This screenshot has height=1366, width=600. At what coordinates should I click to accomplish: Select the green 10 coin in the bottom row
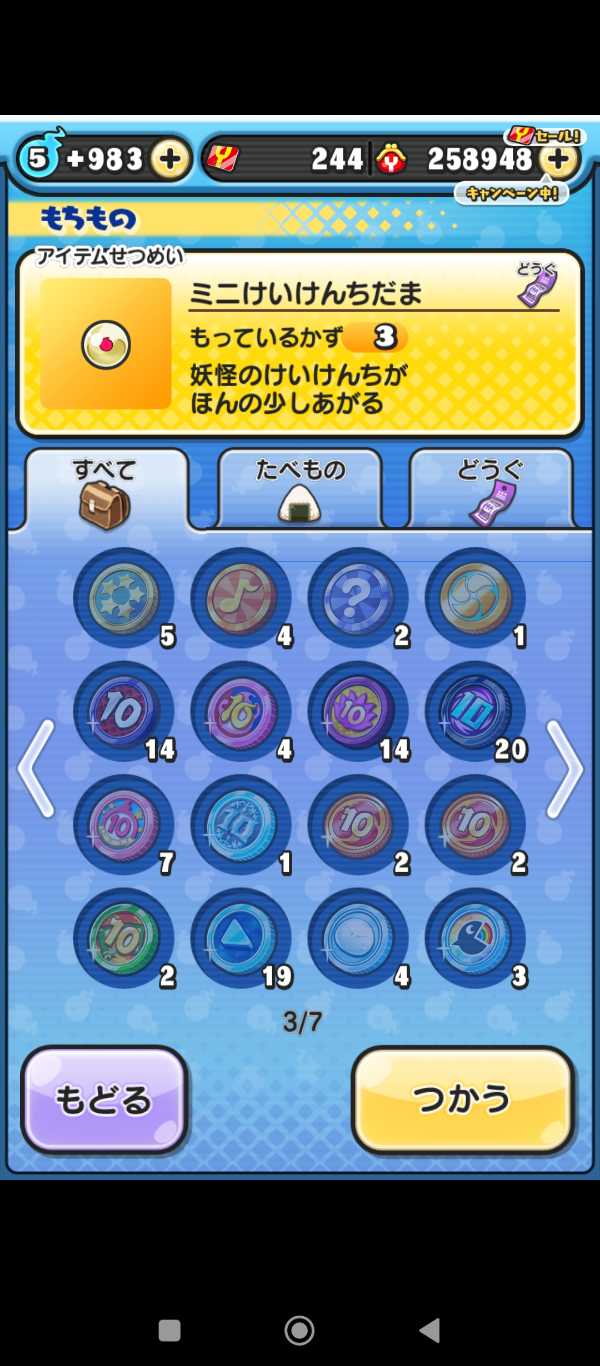(123, 938)
